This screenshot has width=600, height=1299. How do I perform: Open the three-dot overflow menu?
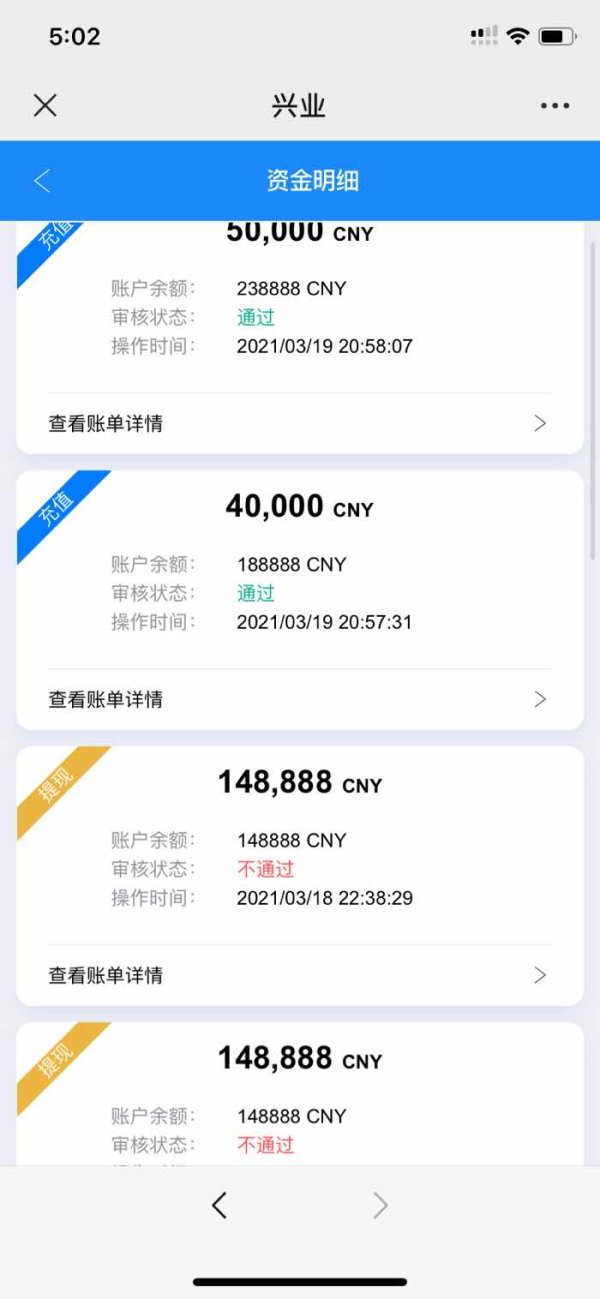click(x=555, y=106)
